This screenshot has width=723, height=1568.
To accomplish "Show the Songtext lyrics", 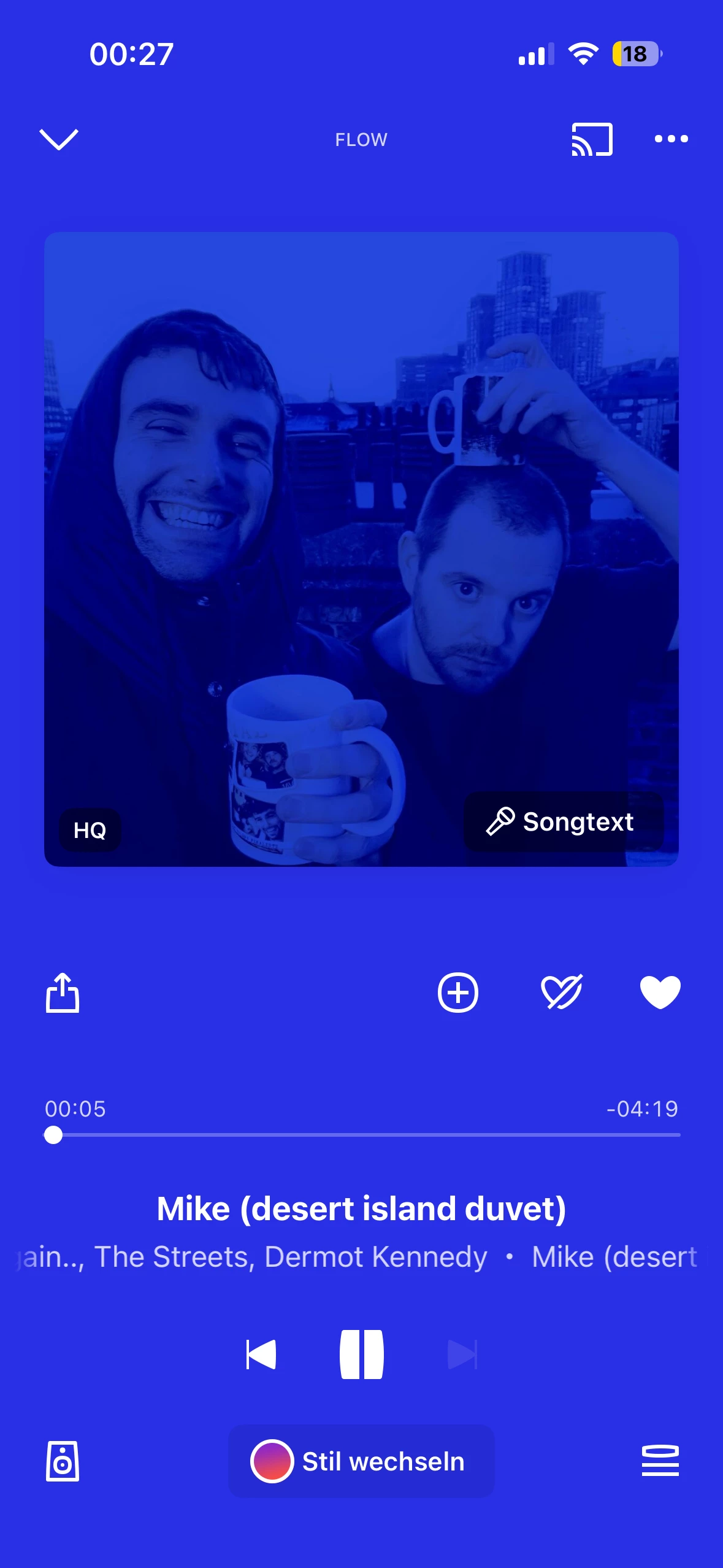I will click(563, 821).
